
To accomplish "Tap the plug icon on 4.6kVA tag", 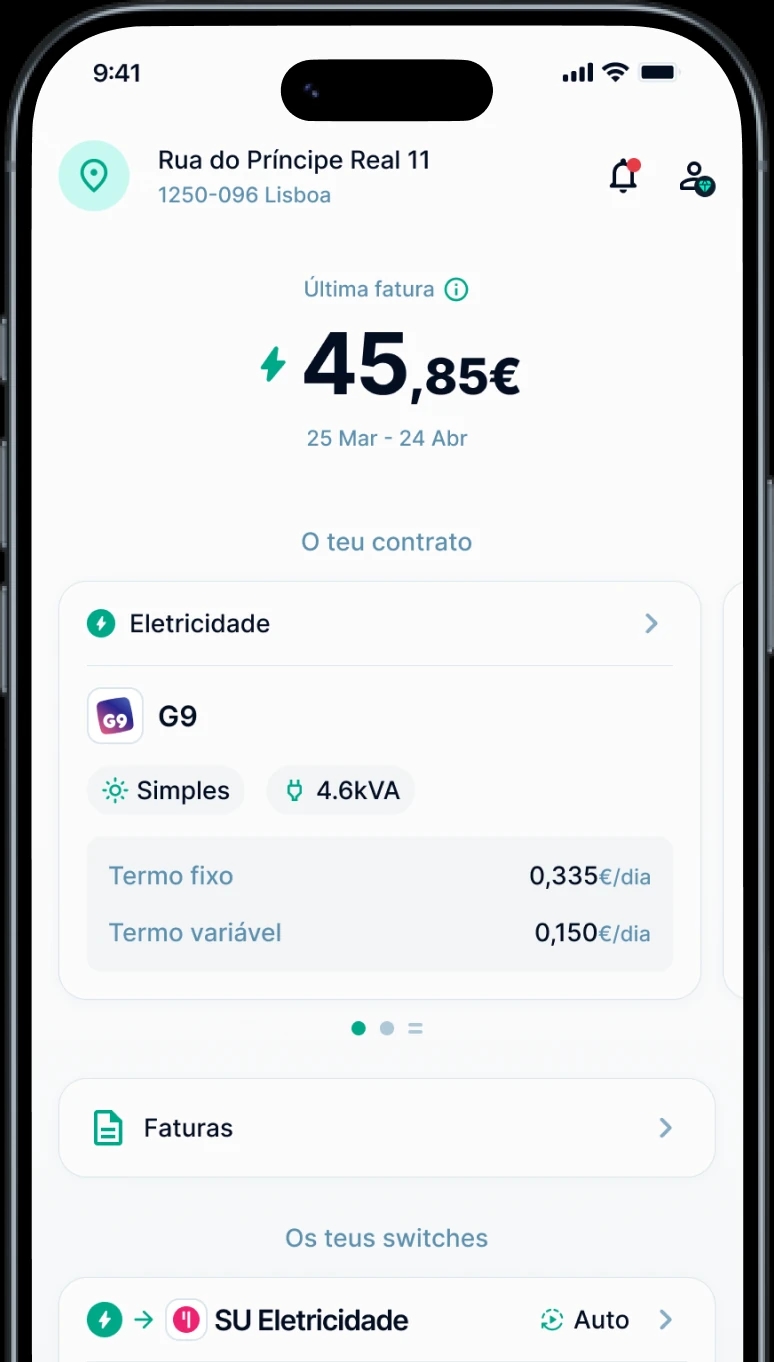I will coord(293,790).
